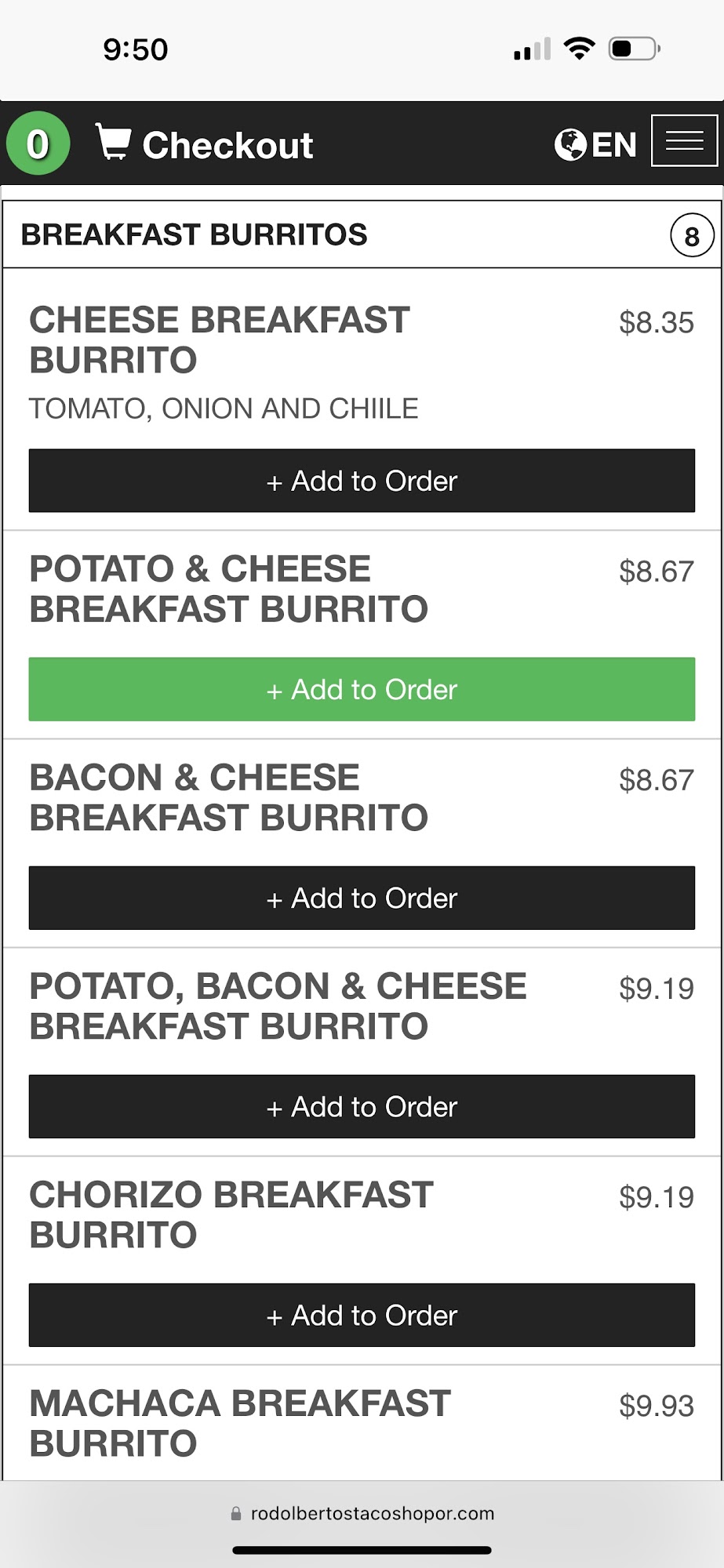Screen dimensions: 724x1568
Task: Change the language from EN
Action: pyautogui.click(x=595, y=145)
